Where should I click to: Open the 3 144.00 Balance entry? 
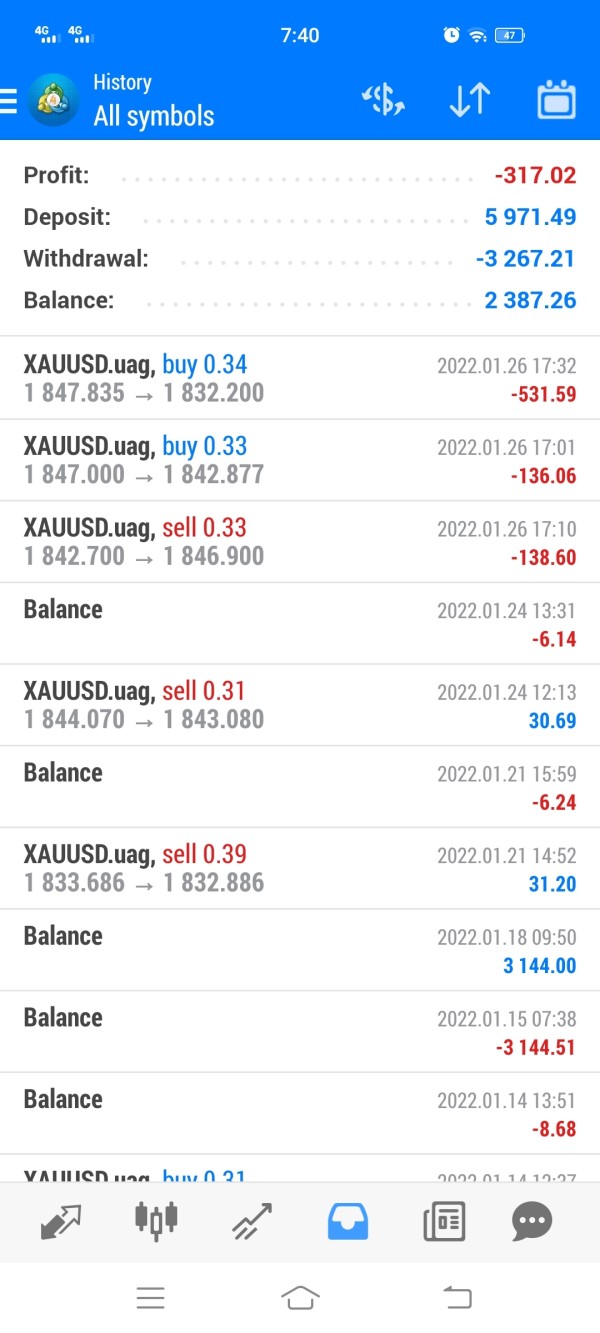[x=300, y=950]
